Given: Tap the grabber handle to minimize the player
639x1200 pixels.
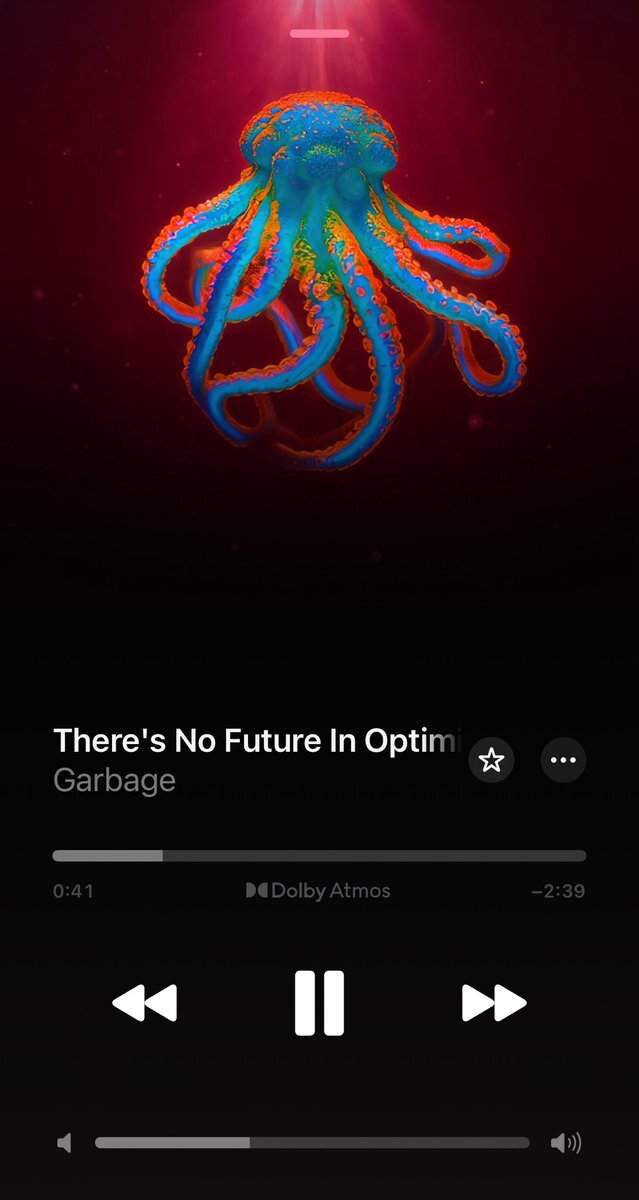Looking at the screenshot, I should pyautogui.click(x=320, y=33).
